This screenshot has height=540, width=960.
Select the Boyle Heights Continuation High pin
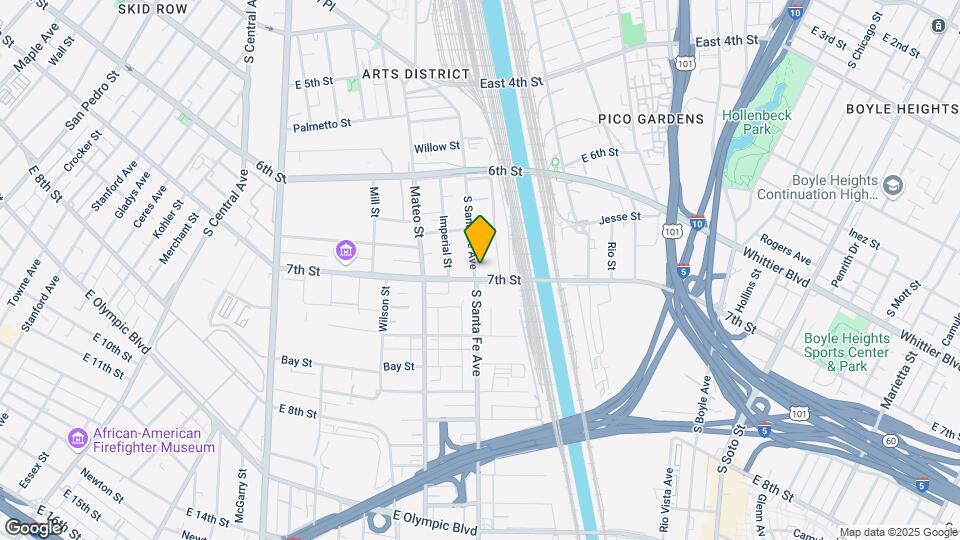pyautogui.click(x=892, y=186)
